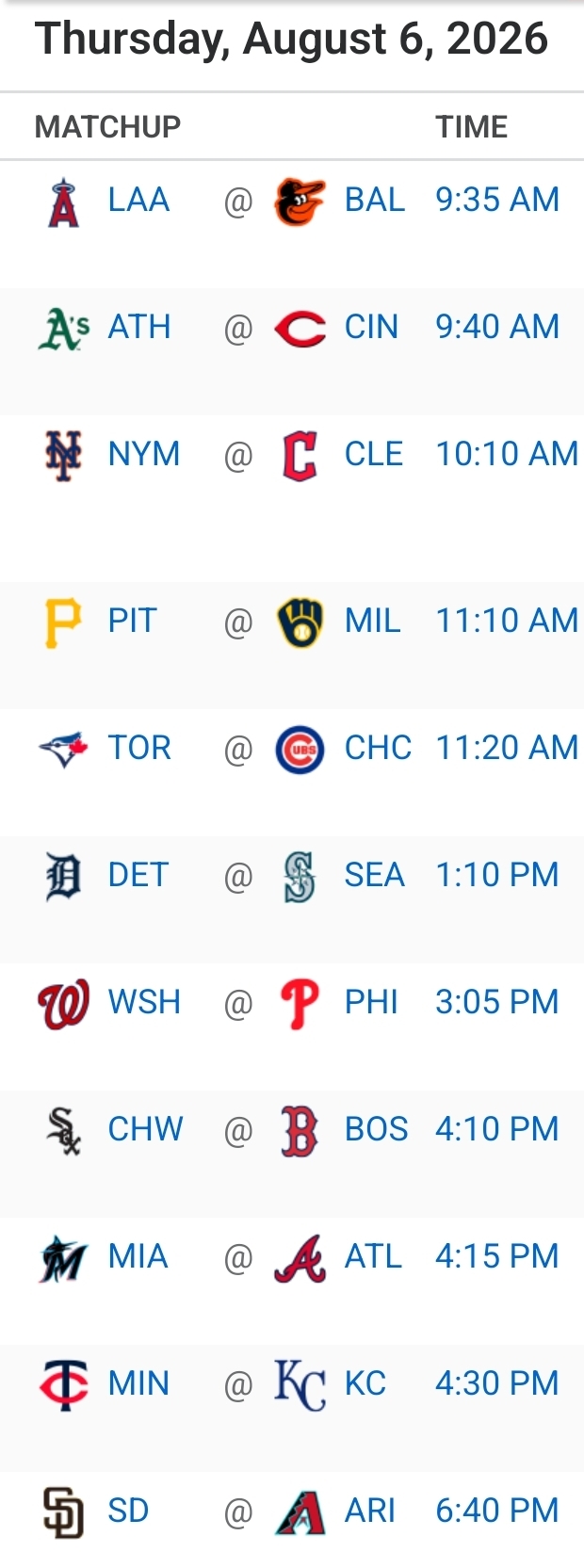View the KC team link
Viewport: 584px width, 1568px height.
click(365, 1383)
